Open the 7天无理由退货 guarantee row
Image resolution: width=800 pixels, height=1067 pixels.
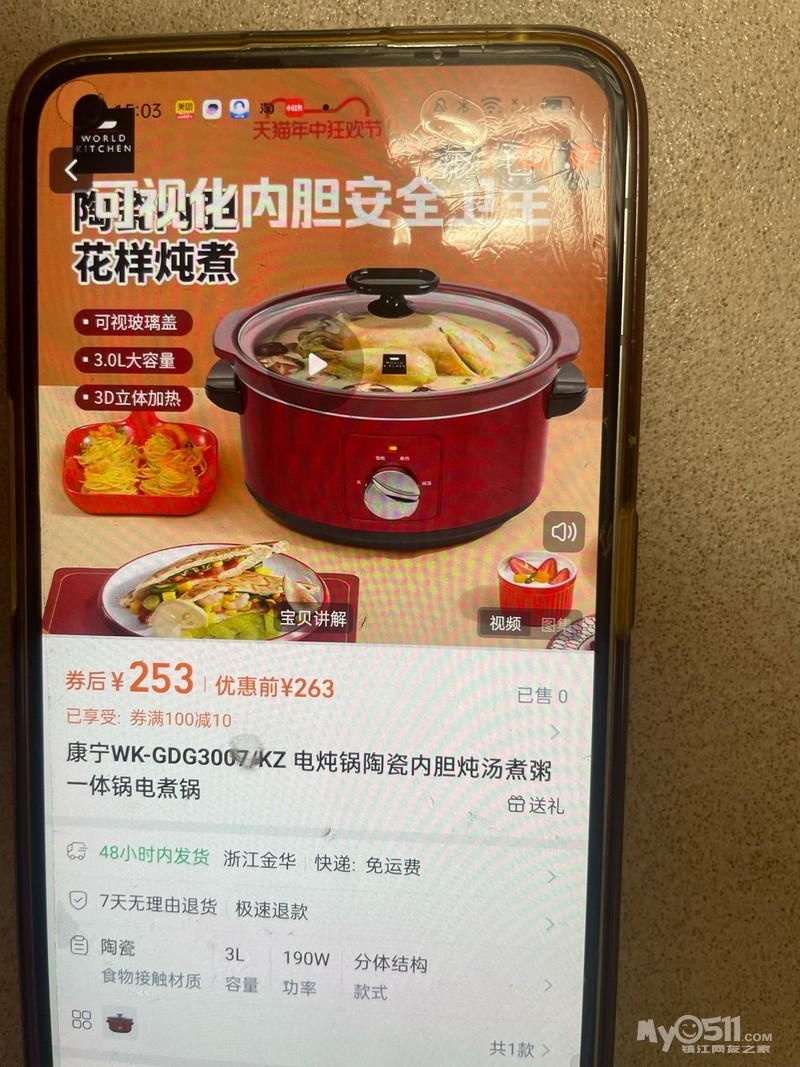click(313, 908)
